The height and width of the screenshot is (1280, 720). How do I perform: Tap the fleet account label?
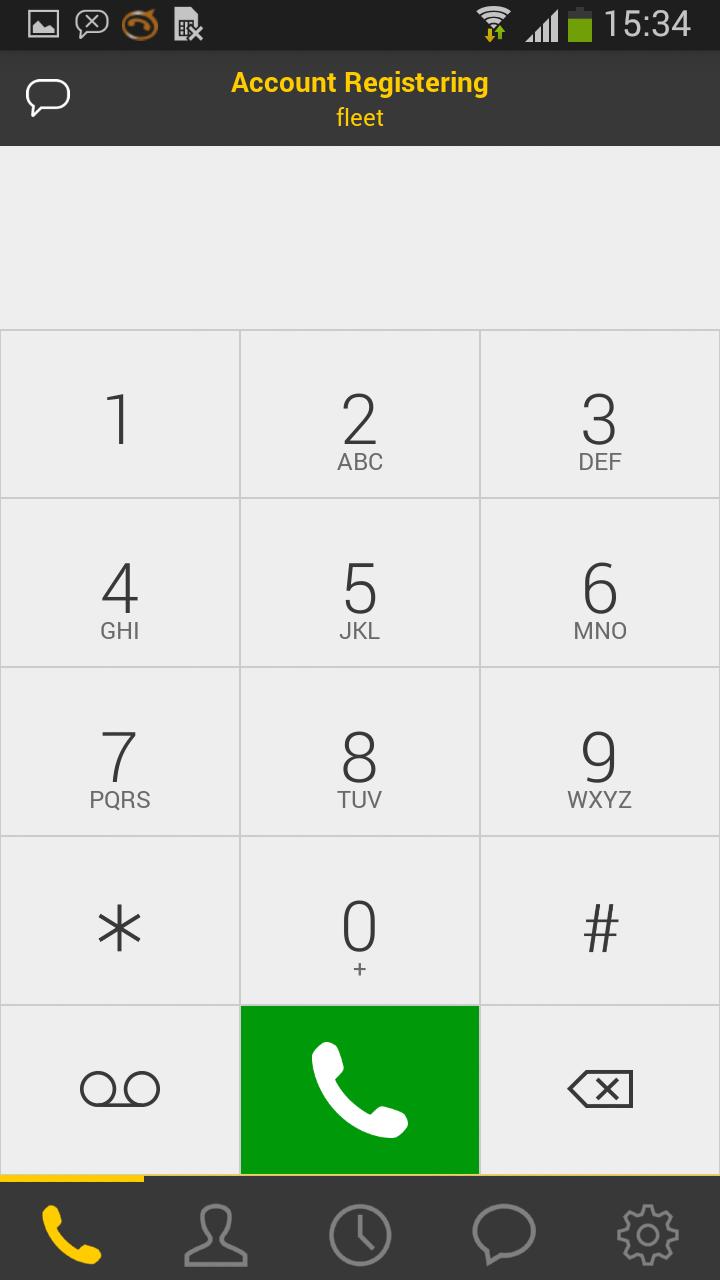[x=359, y=117]
